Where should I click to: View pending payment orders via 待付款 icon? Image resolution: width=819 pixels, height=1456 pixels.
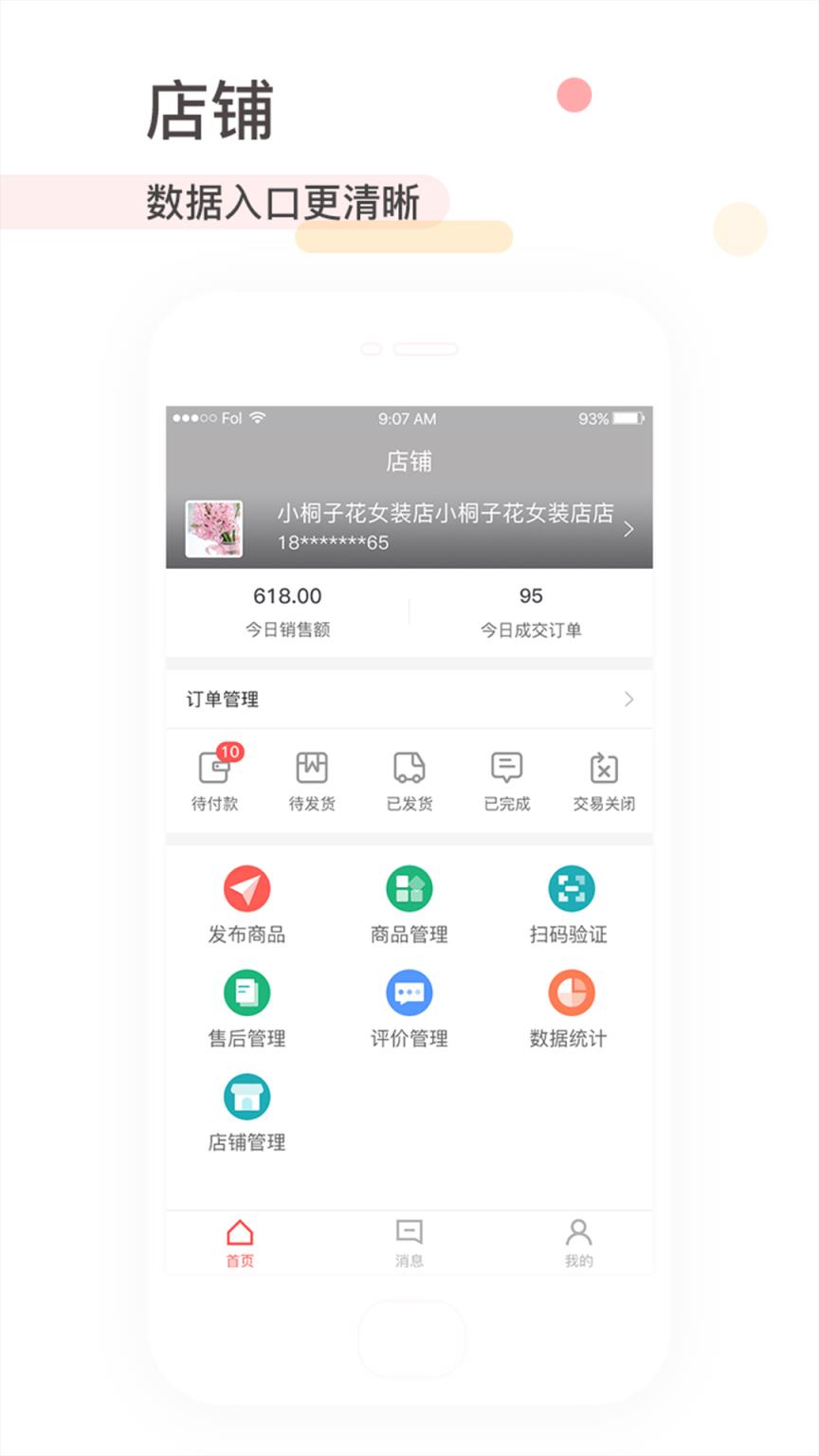pos(216,777)
